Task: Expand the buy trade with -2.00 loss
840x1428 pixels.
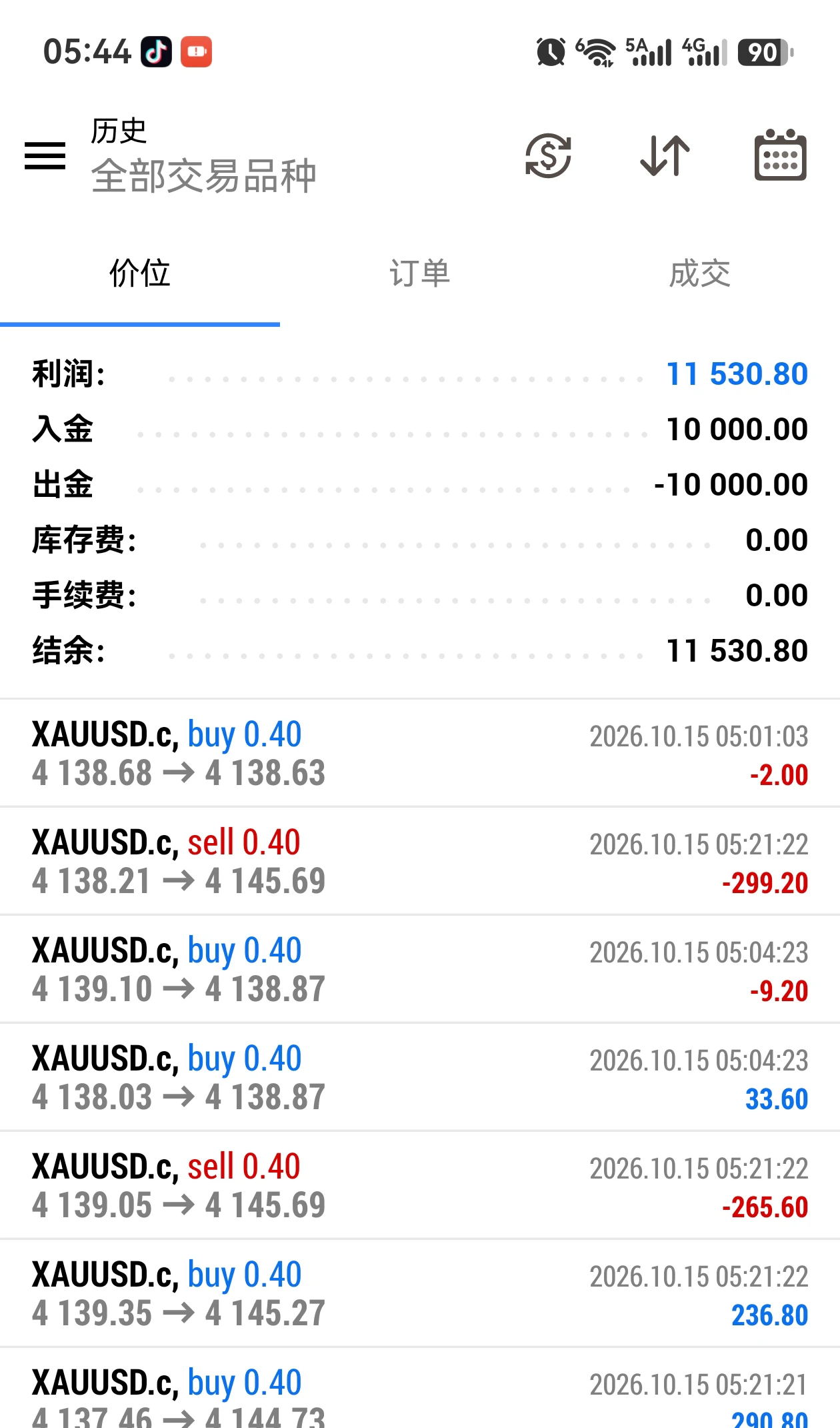Action: [420, 754]
